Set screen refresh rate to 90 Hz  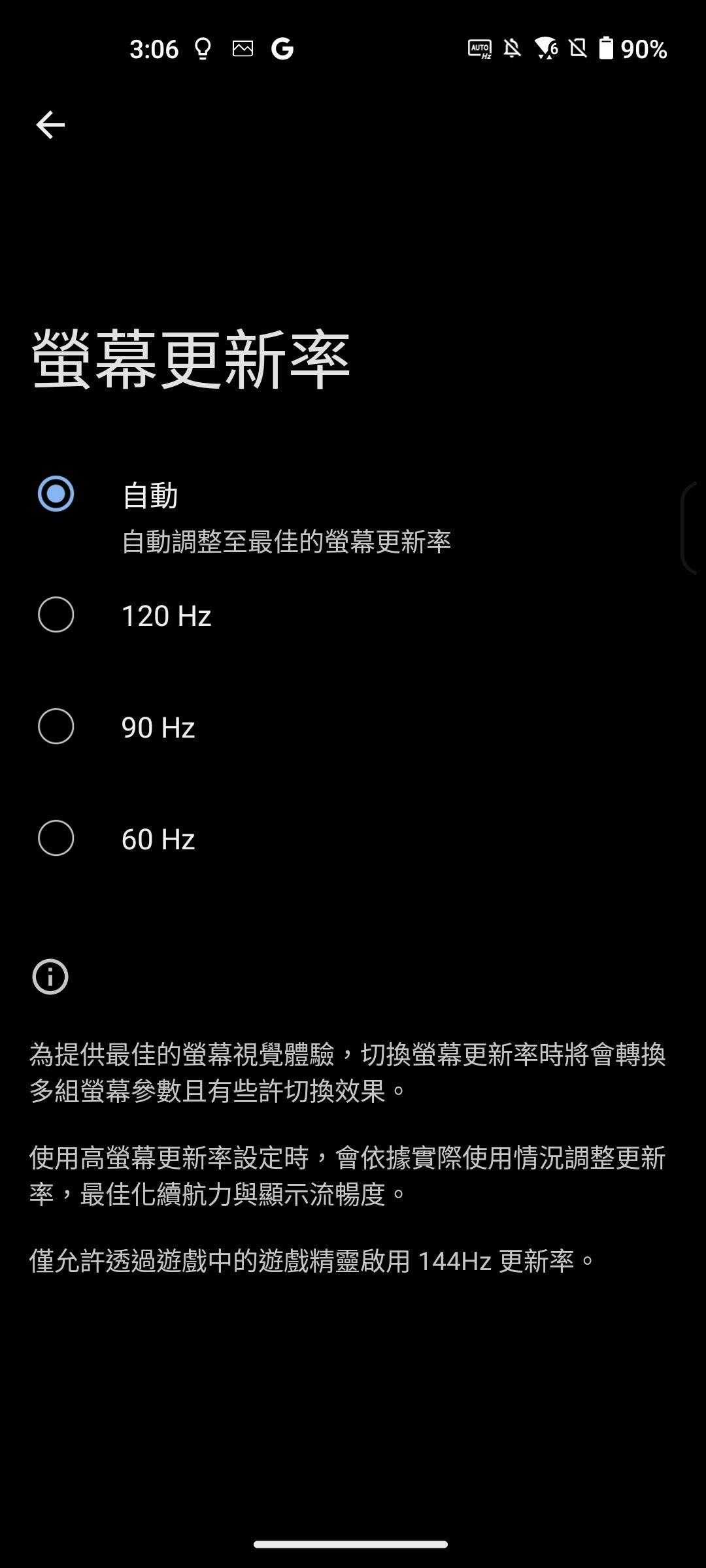(353, 727)
